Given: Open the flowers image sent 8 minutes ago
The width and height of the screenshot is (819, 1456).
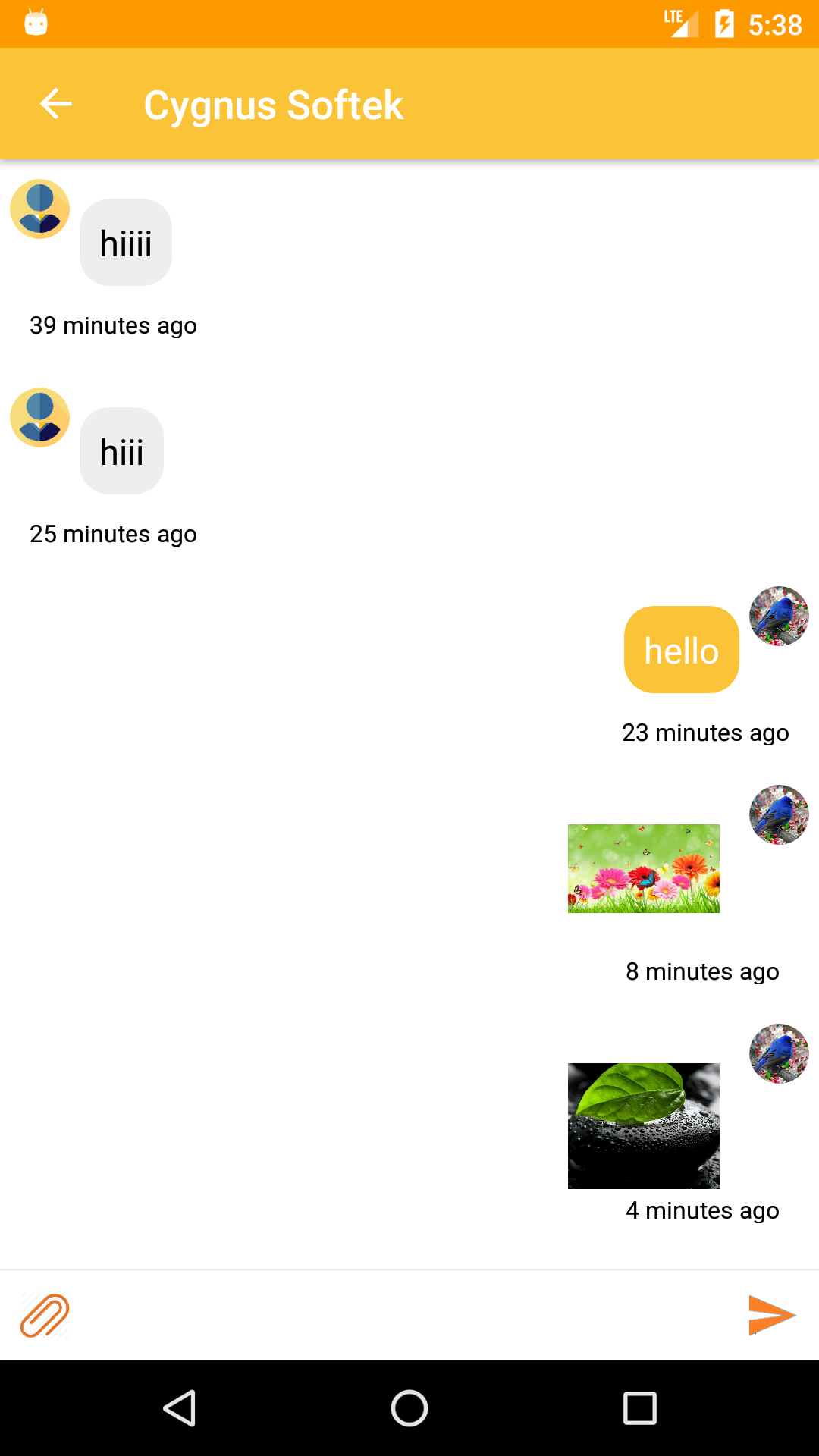Looking at the screenshot, I should coord(643,868).
